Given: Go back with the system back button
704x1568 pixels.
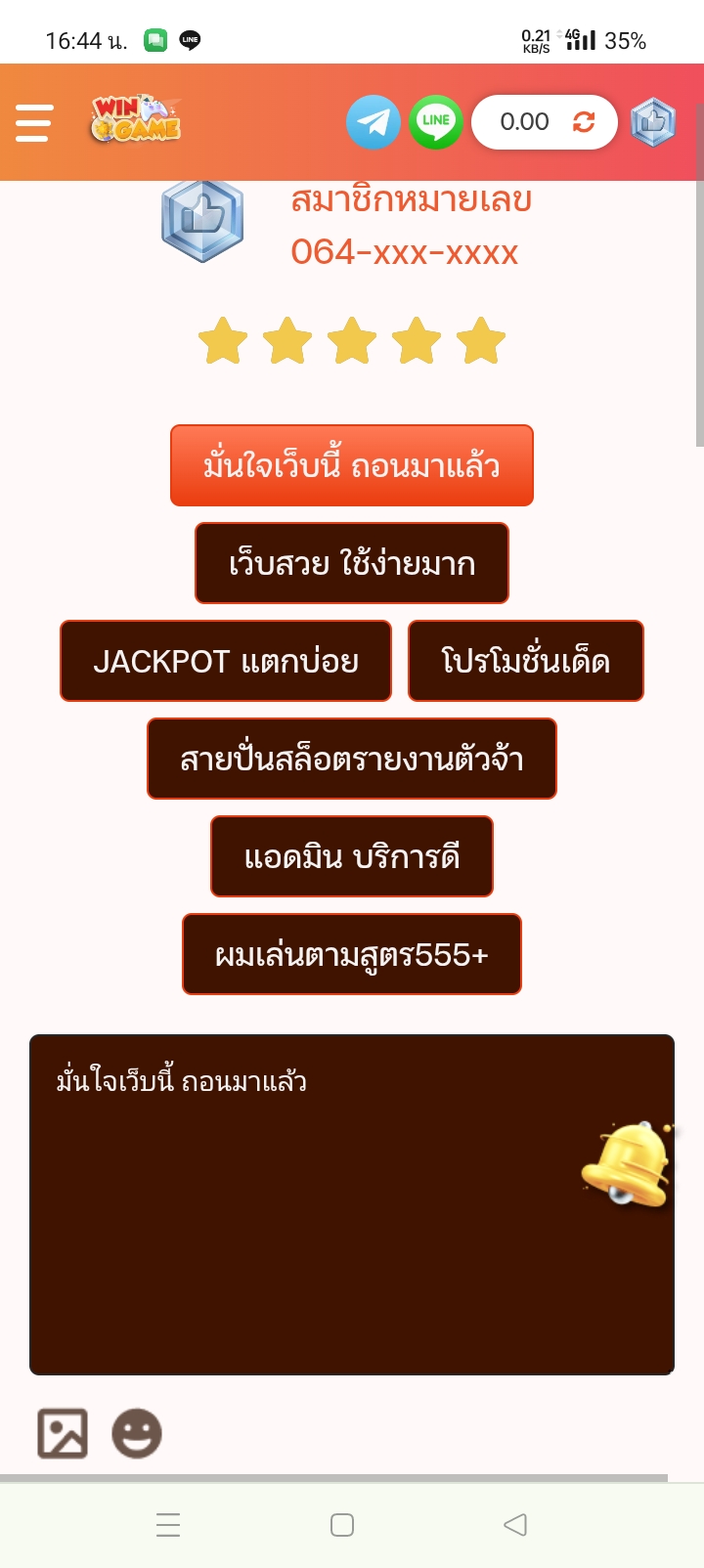Looking at the screenshot, I should [x=515, y=1524].
